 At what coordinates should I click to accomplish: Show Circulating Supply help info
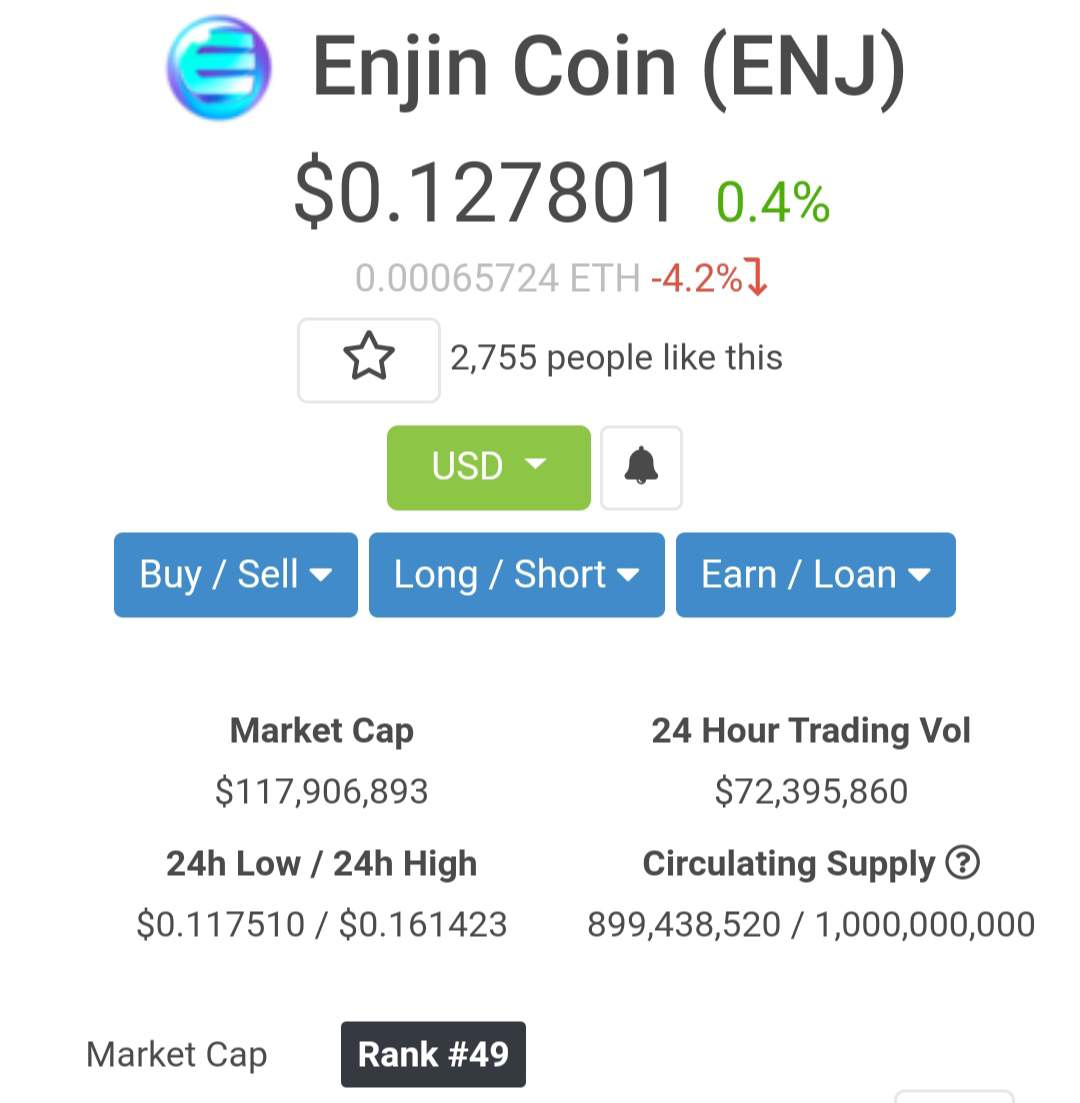pos(962,862)
